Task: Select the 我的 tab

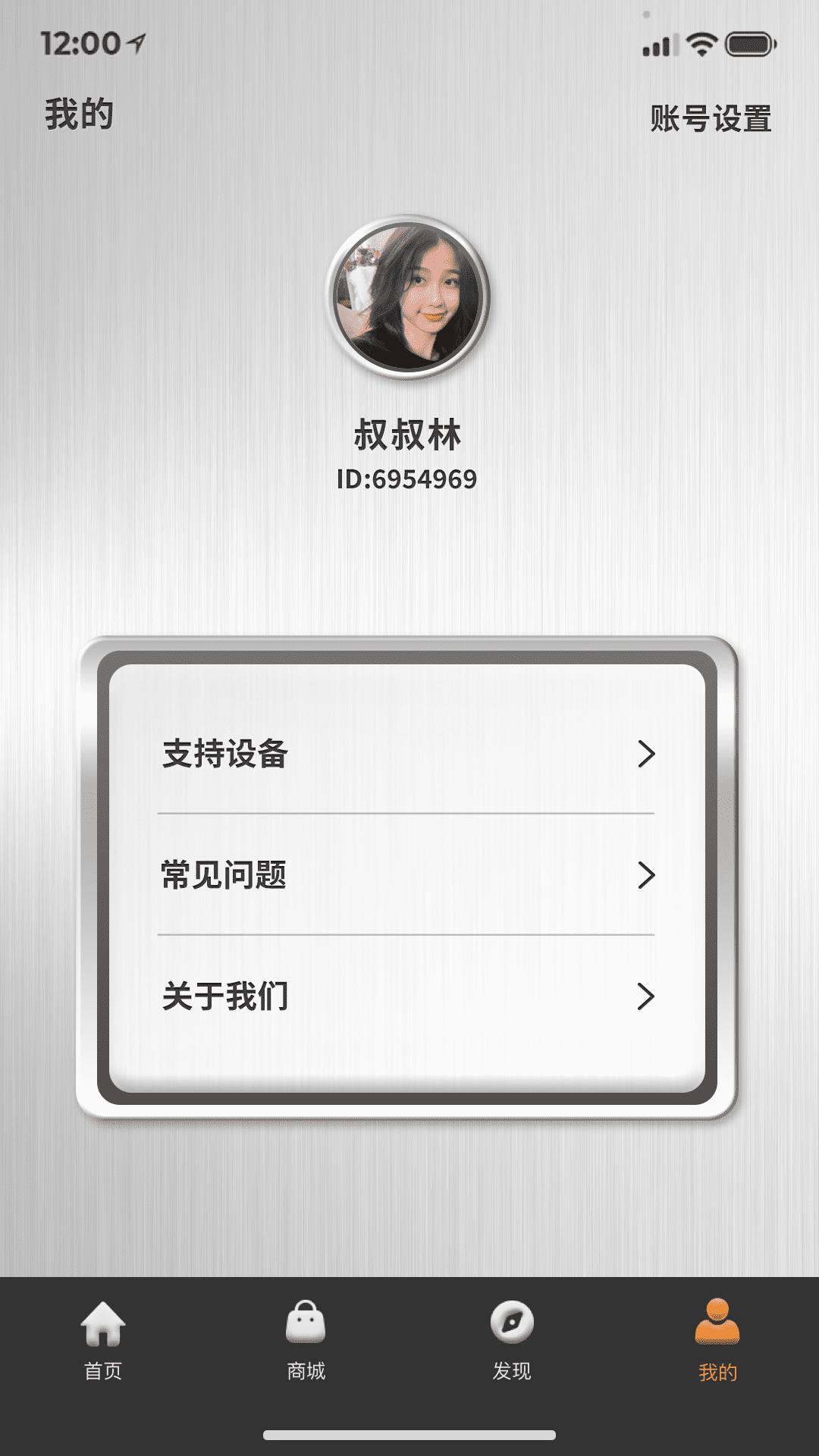Action: [717, 1341]
